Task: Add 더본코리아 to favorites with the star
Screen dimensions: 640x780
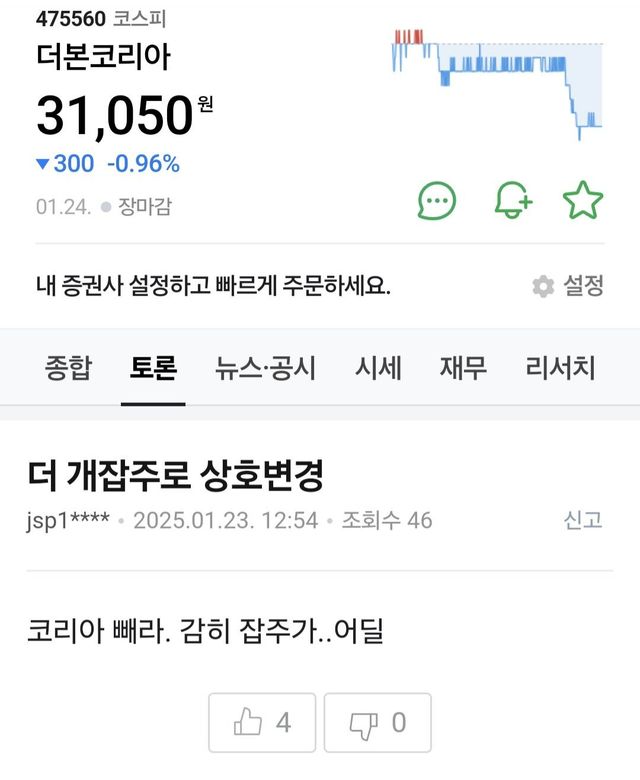Action: click(x=583, y=201)
